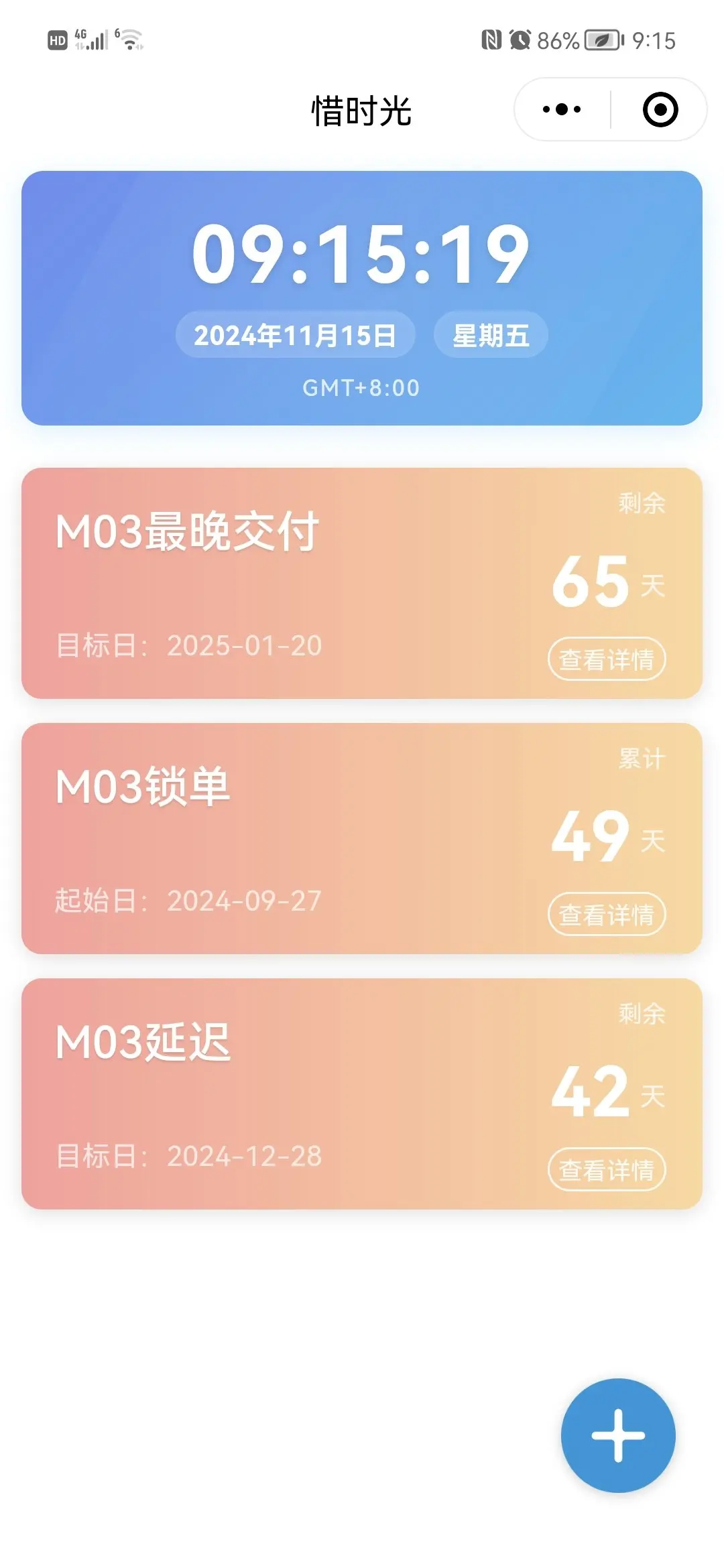This screenshot has width=724, height=1568.
Task: Close the mini program via circle icon
Action: pos(660,109)
